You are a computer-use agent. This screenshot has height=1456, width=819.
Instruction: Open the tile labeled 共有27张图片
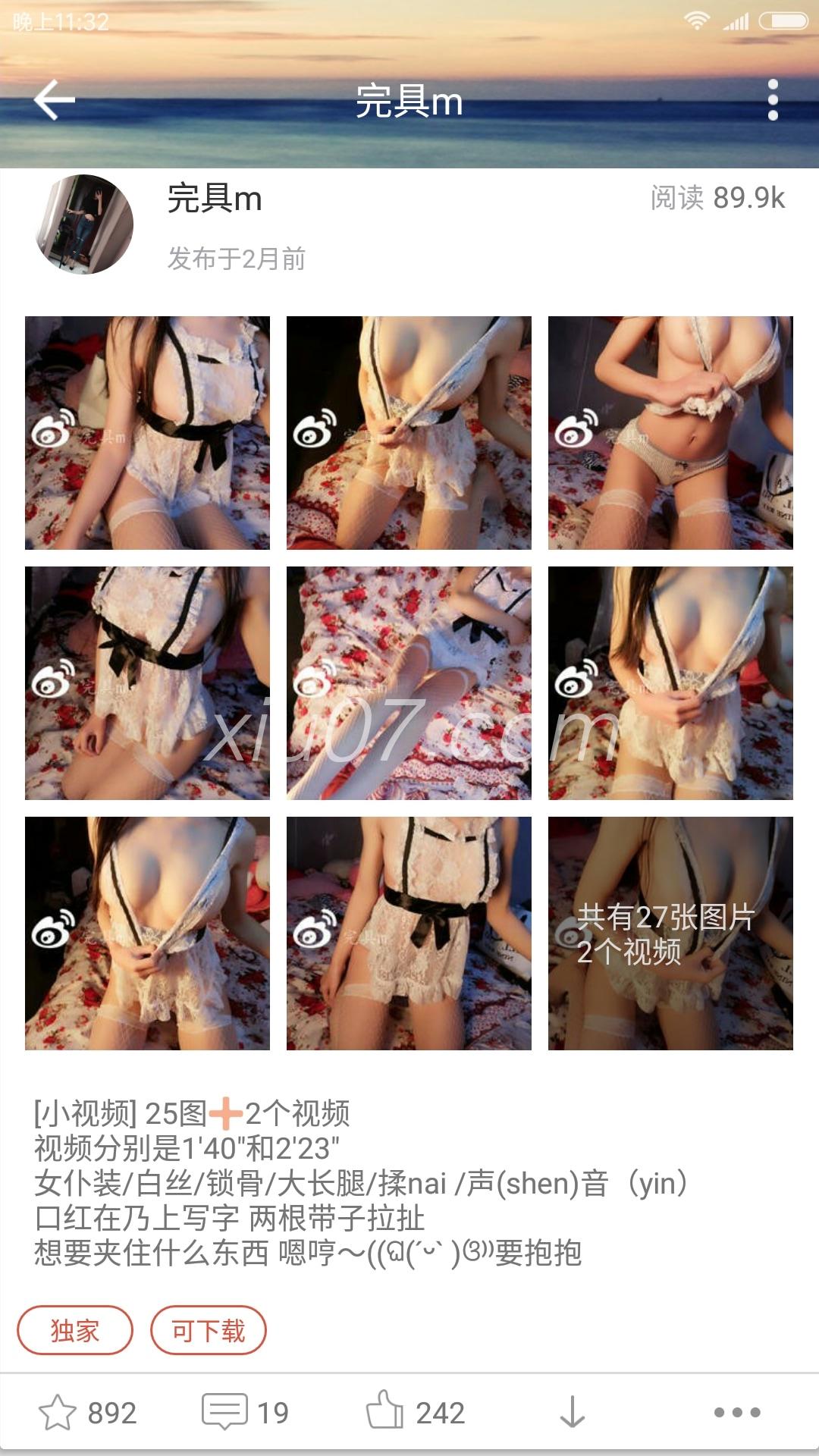(670, 934)
